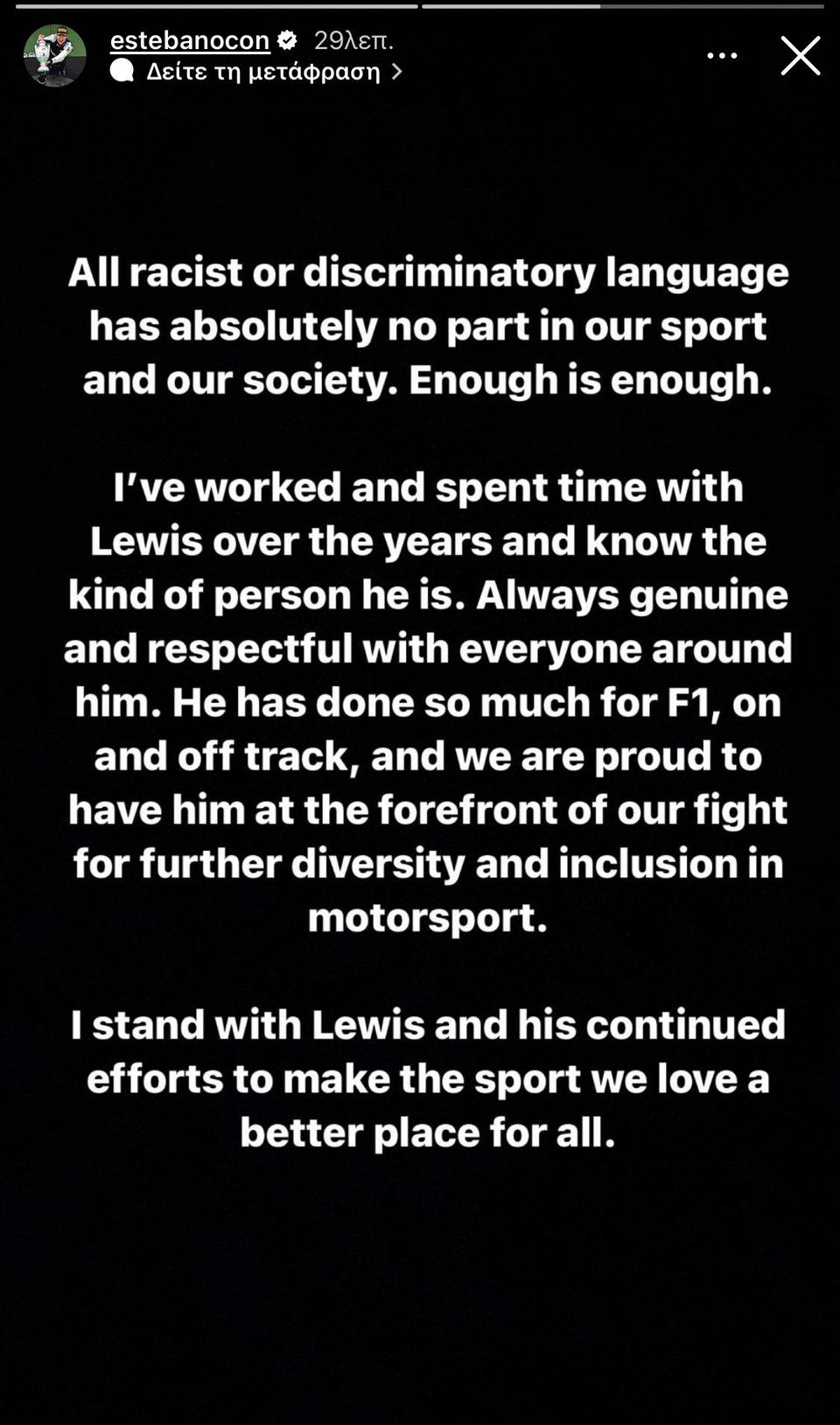The height and width of the screenshot is (1425, 840).
Task: Tap estebanocon's profile picture
Action: pyautogui.click(x=54, y=56)
